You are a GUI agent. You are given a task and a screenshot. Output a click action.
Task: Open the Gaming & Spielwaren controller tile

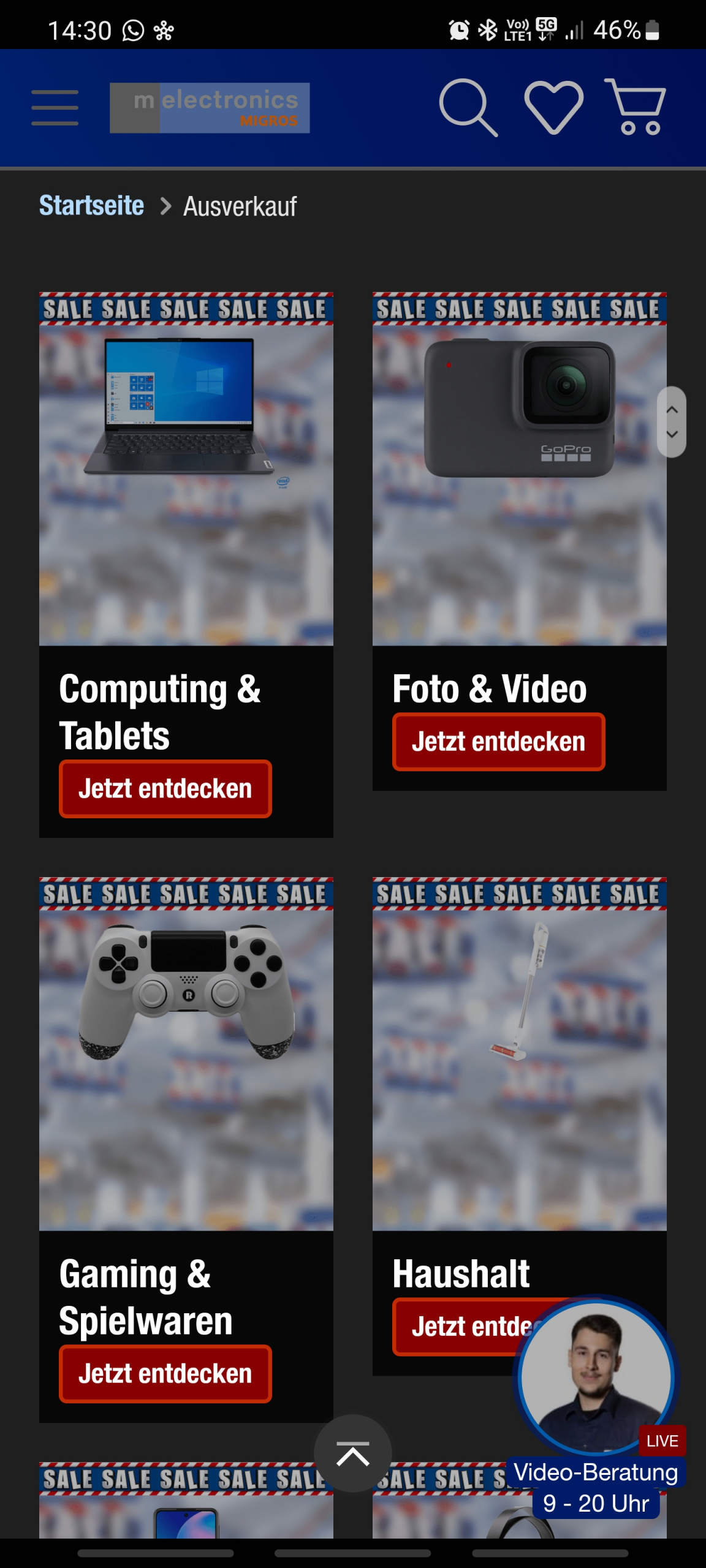tap(186, 1053)
